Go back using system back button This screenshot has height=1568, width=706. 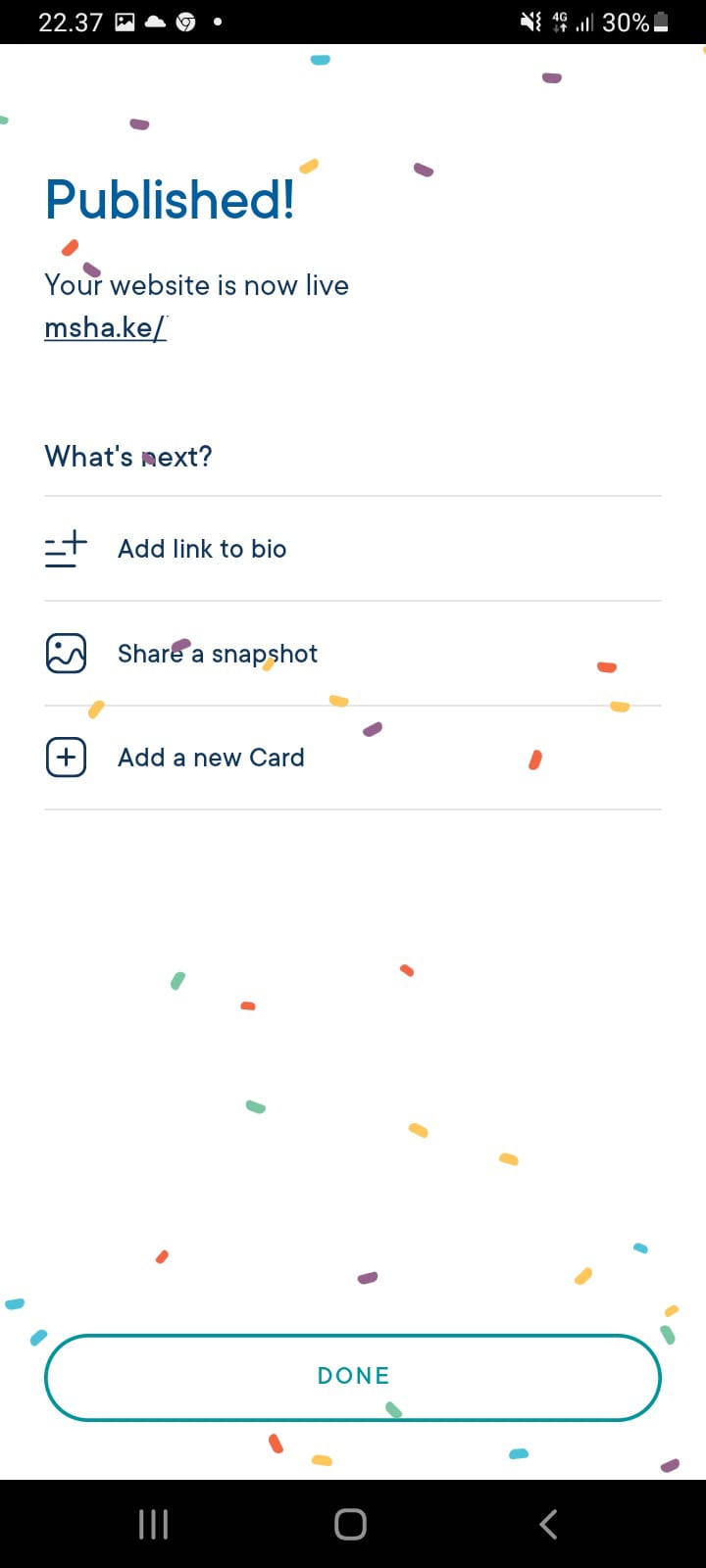pos(549,1524)
